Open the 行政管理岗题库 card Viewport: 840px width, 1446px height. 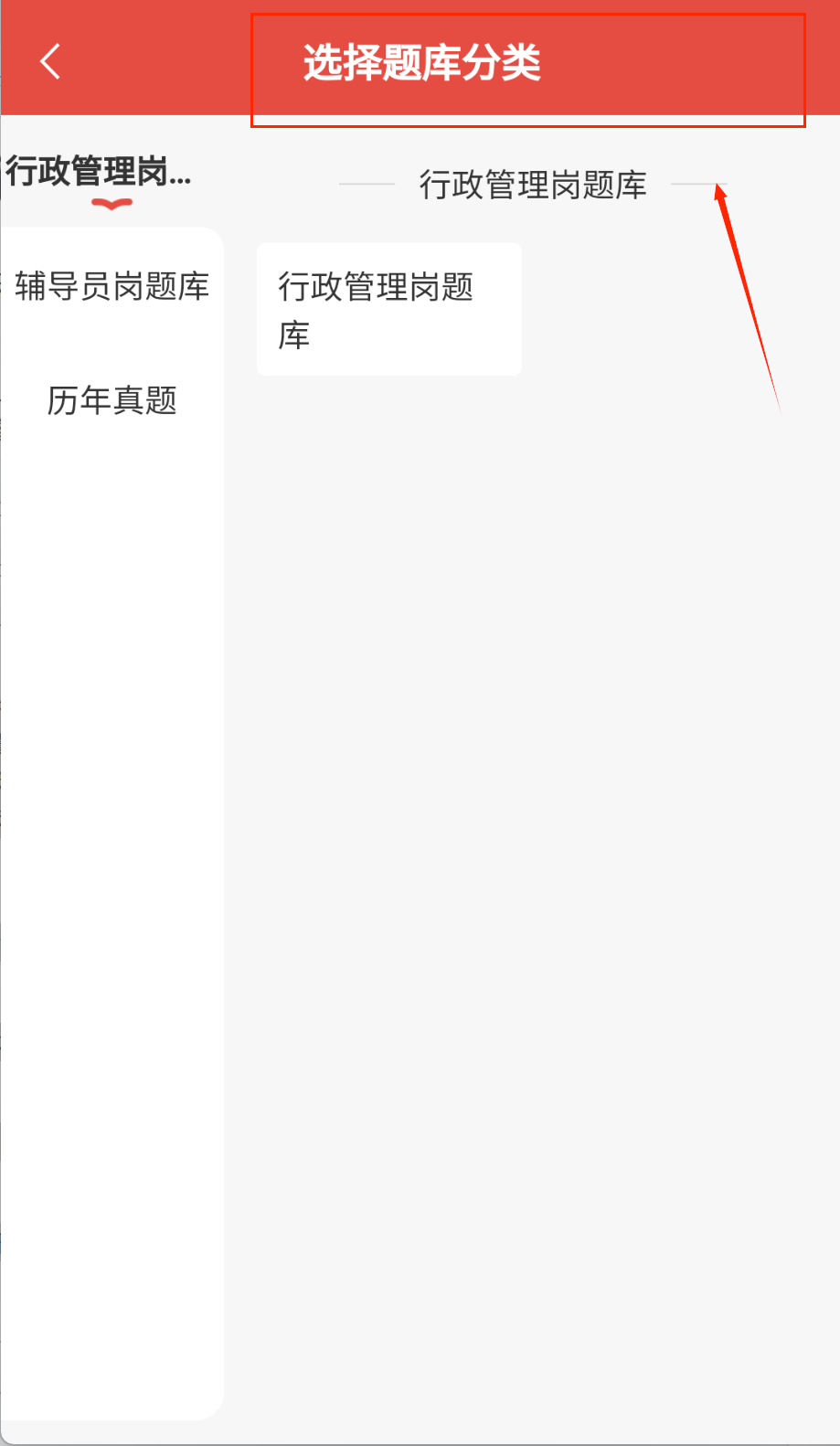[x=388, y=310]
